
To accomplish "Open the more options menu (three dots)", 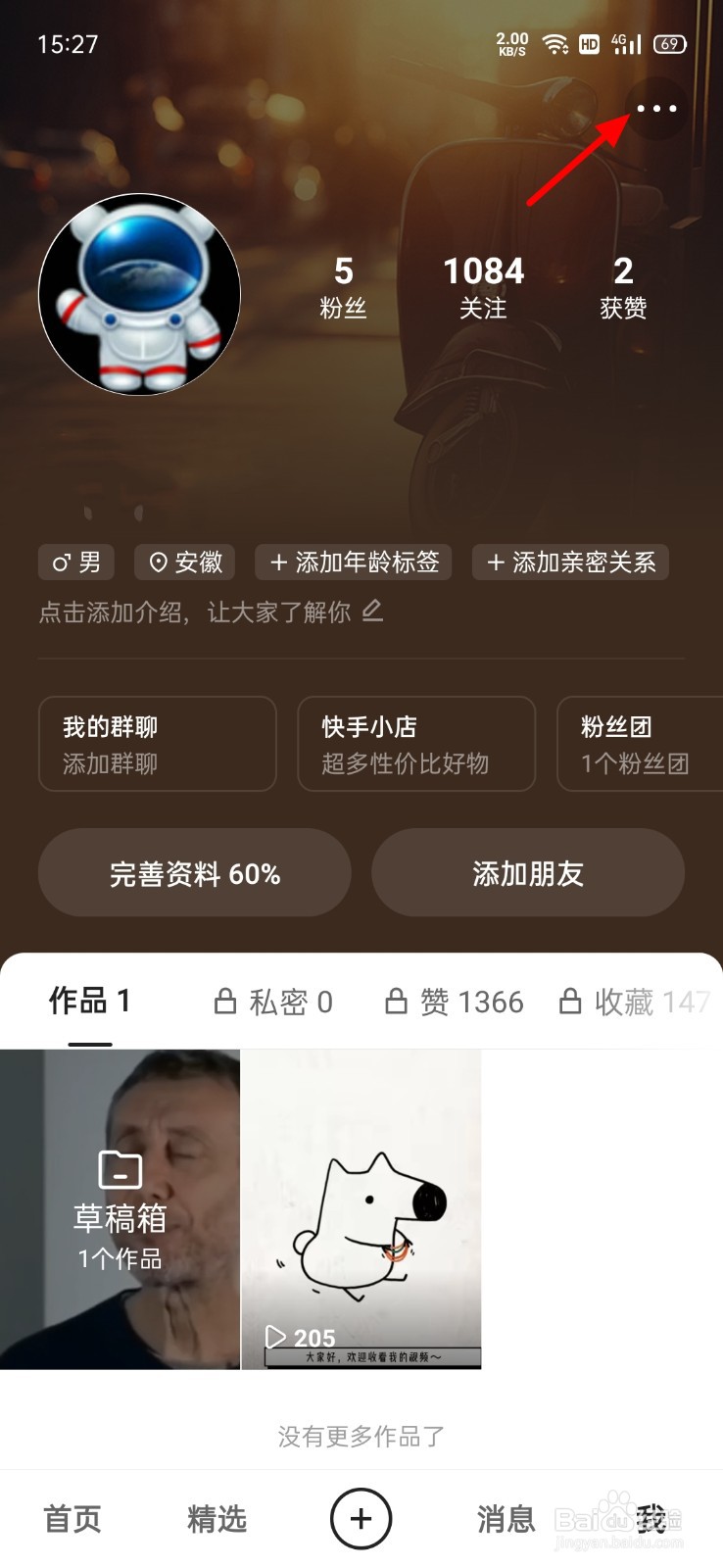I will [x=654, y=109].
